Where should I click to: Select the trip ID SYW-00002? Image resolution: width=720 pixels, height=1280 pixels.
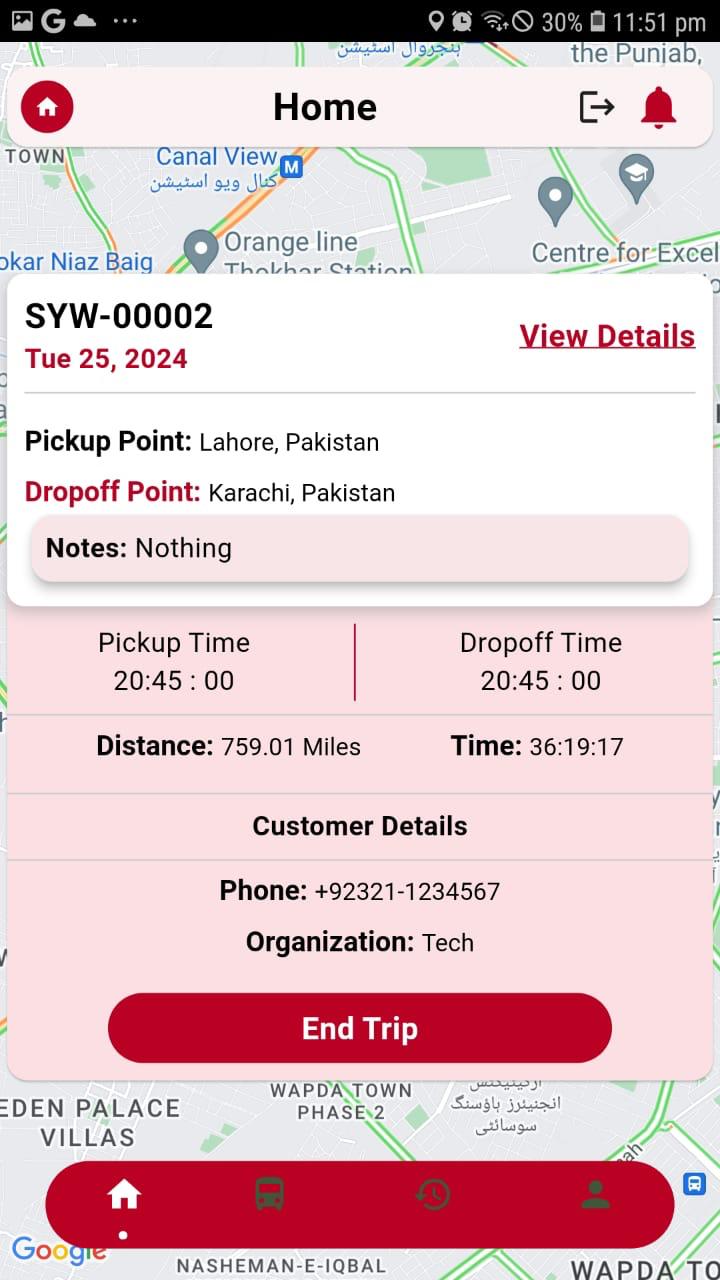pyautogui.click(x=119, y=315)
